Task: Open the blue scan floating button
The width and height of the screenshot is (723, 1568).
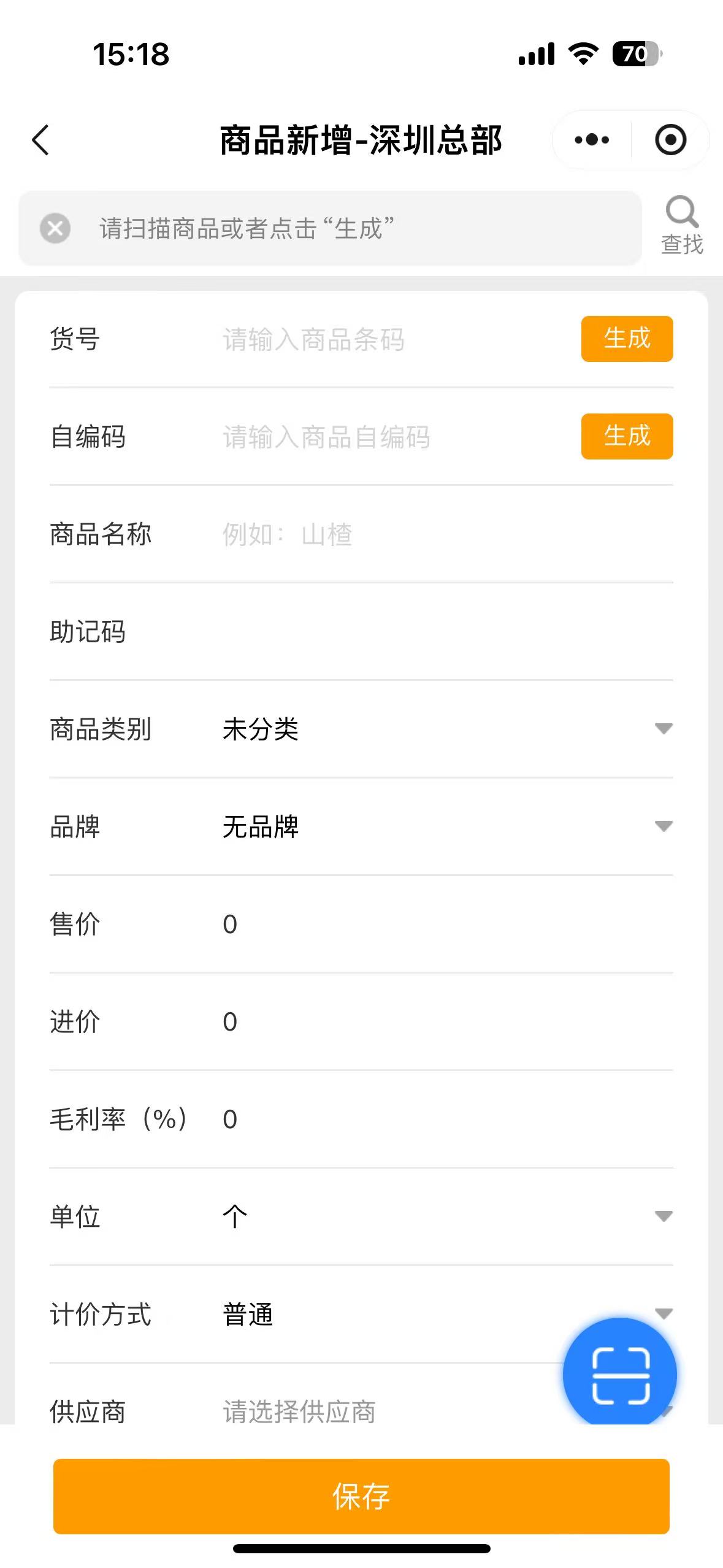Action: coord(620,1374)
